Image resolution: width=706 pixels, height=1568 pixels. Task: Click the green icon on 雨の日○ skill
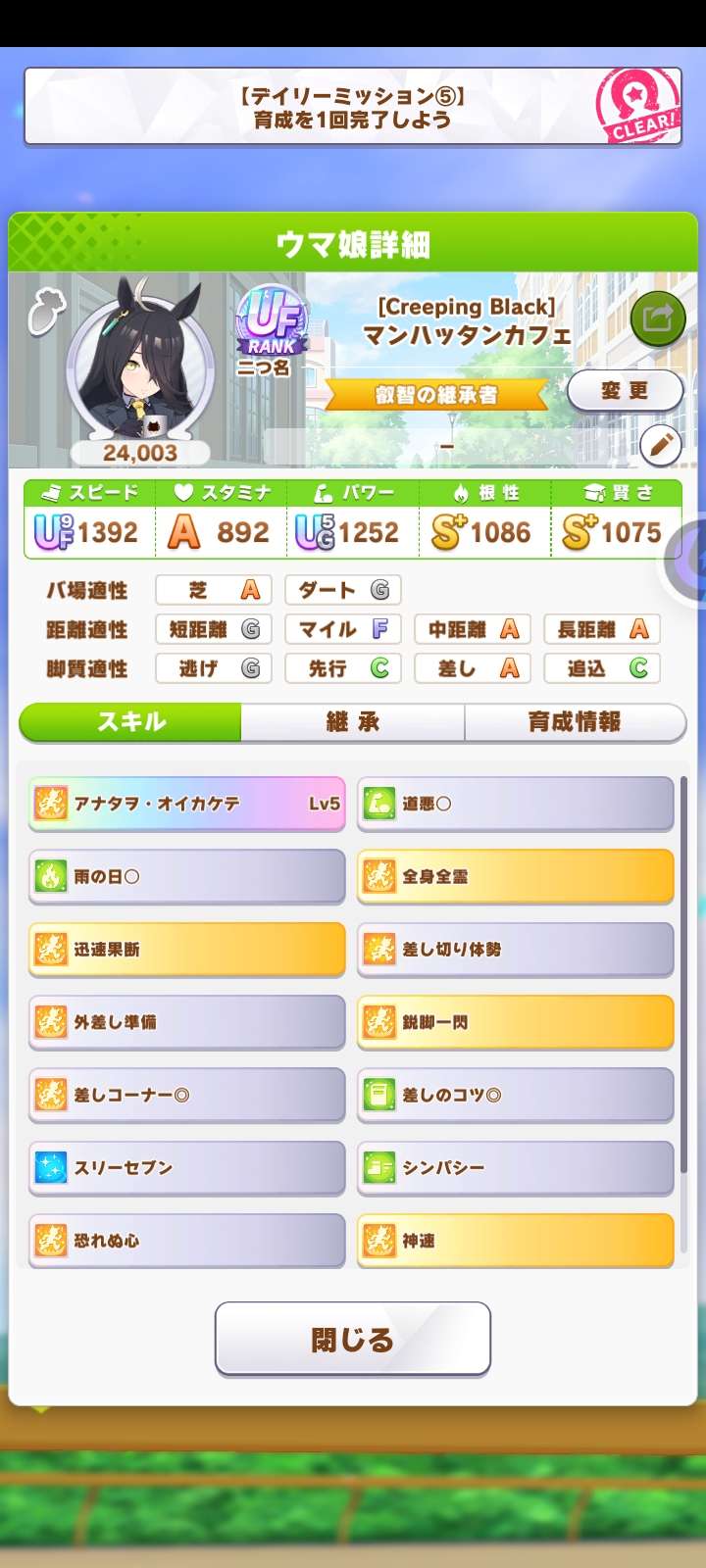coord(51,876)
